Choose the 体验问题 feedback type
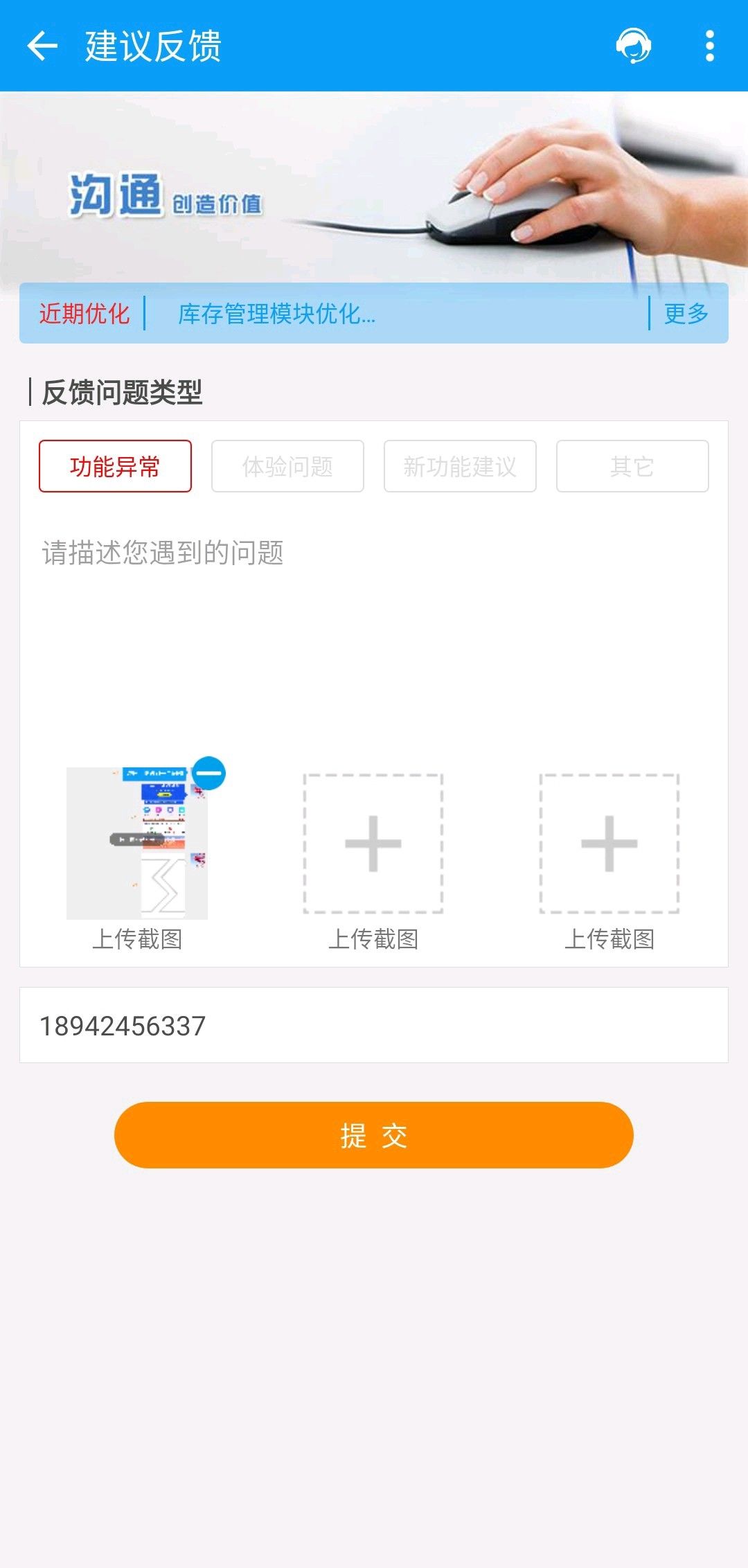Viewport: 748px width, 1568px height. pos(287,466)
